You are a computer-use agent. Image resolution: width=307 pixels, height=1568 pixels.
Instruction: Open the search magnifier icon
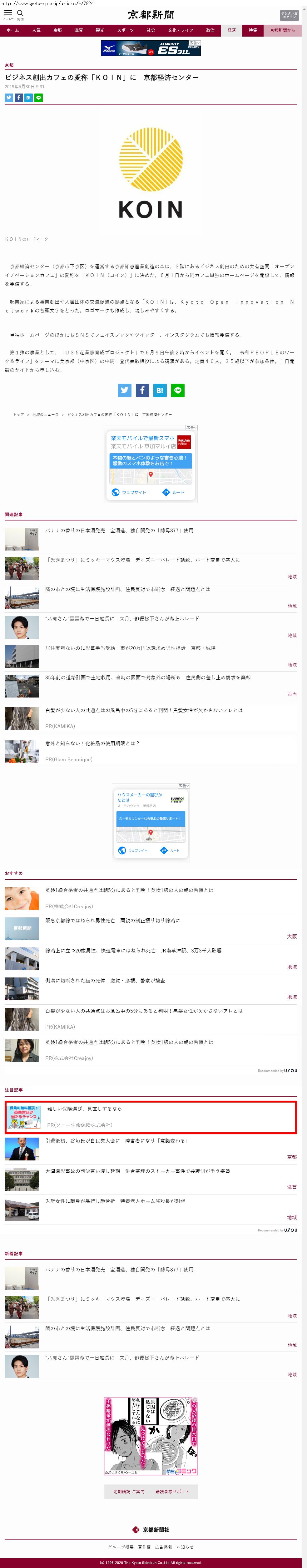coord(20,14)
